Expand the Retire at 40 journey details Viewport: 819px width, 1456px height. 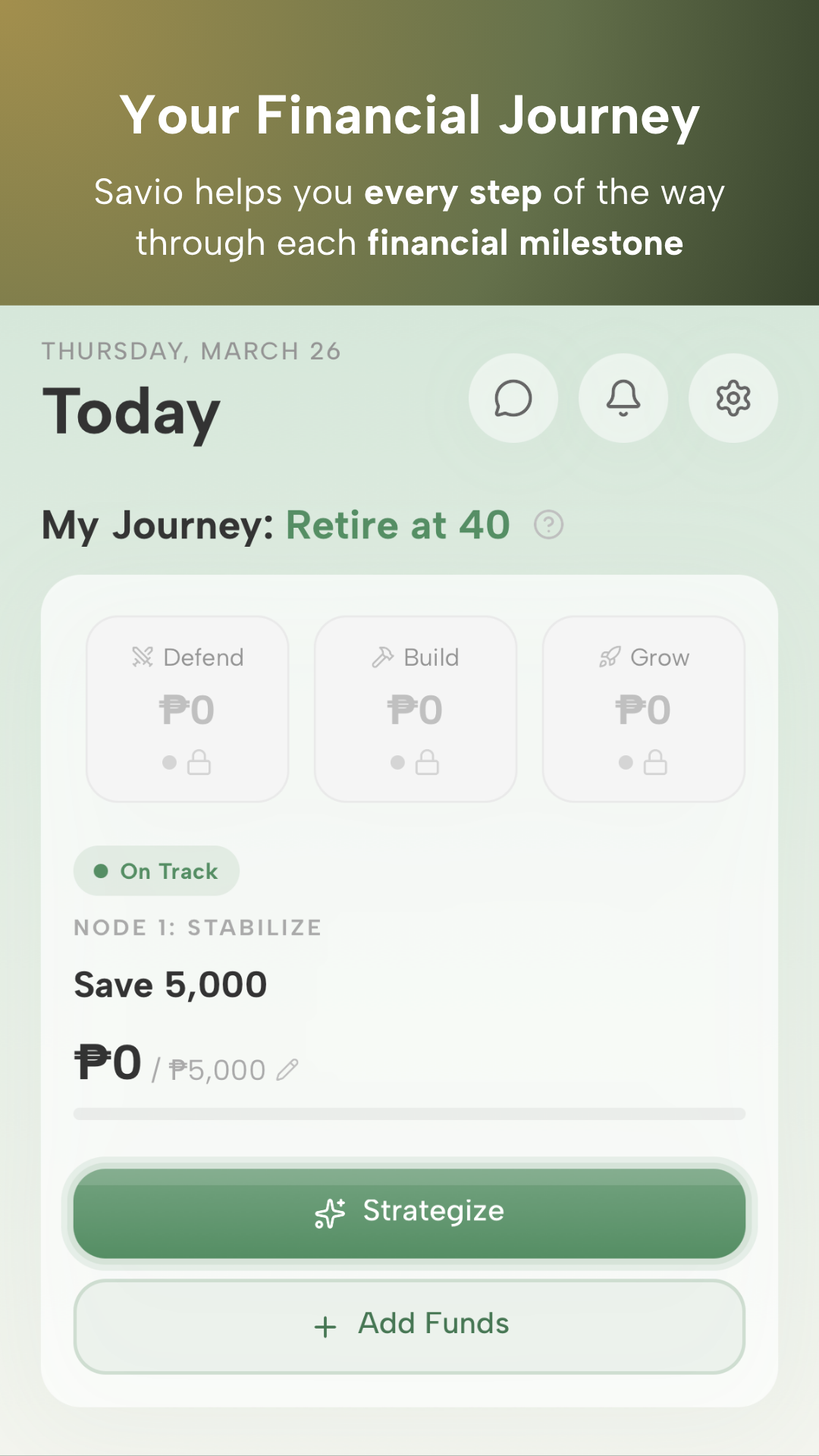pyautogui.click(x=396, y=524)
